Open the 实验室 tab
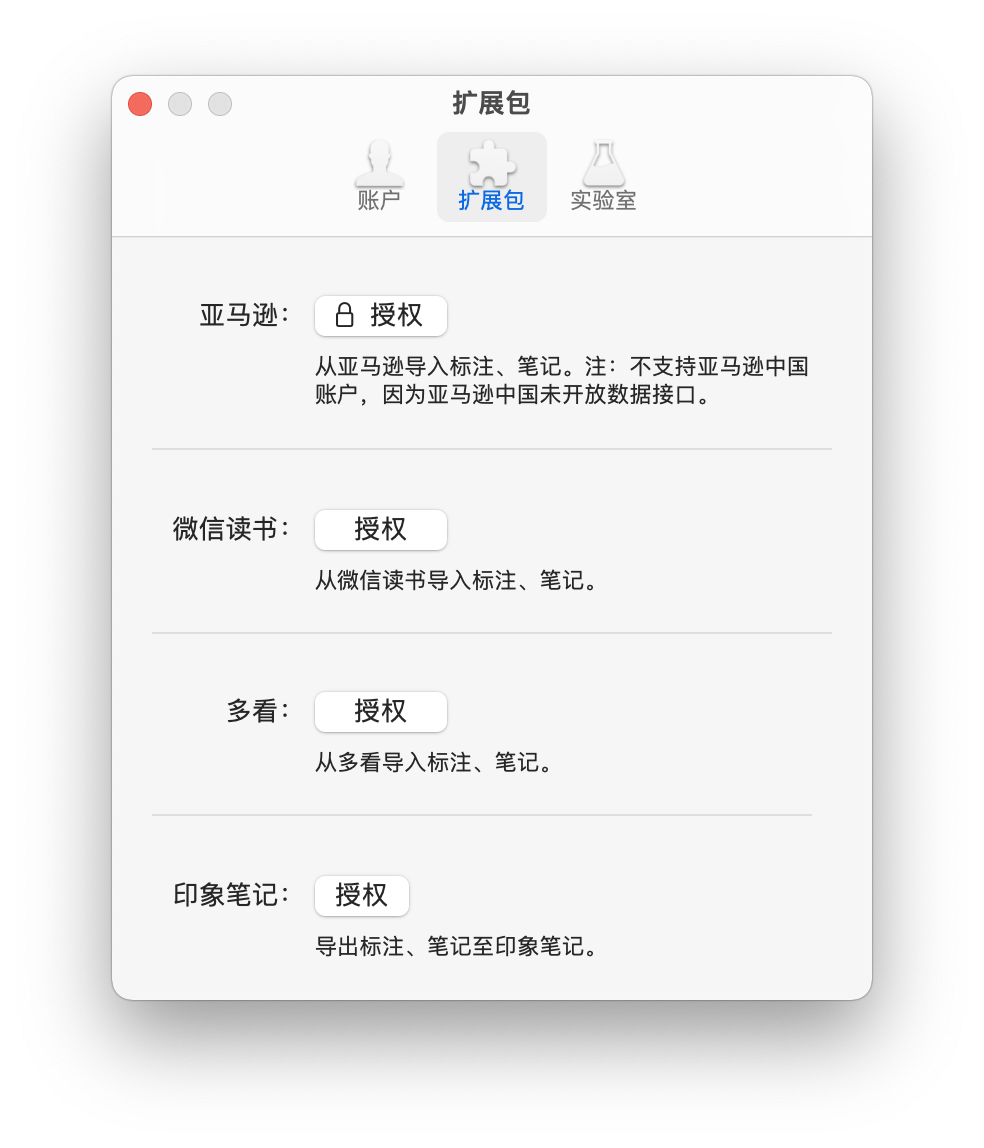 tap(603, 177)
